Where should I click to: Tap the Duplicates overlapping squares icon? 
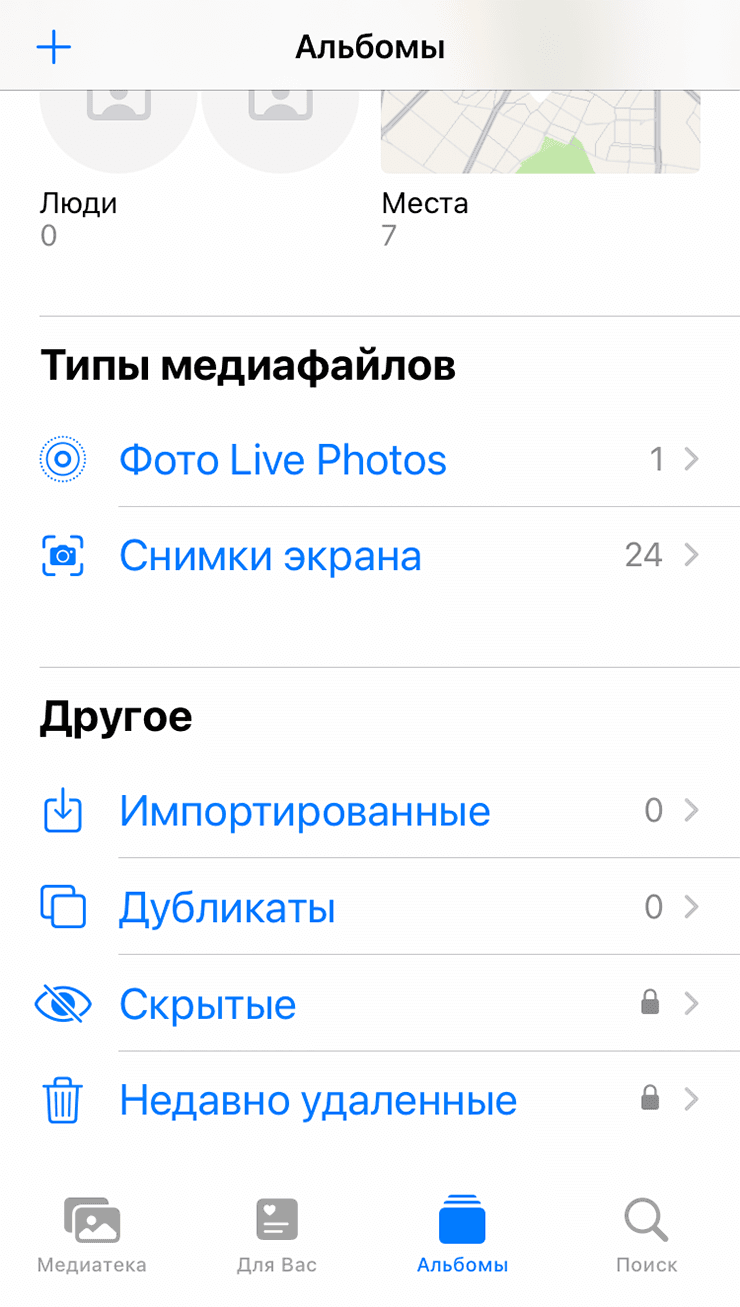click(x=62, y=907)
